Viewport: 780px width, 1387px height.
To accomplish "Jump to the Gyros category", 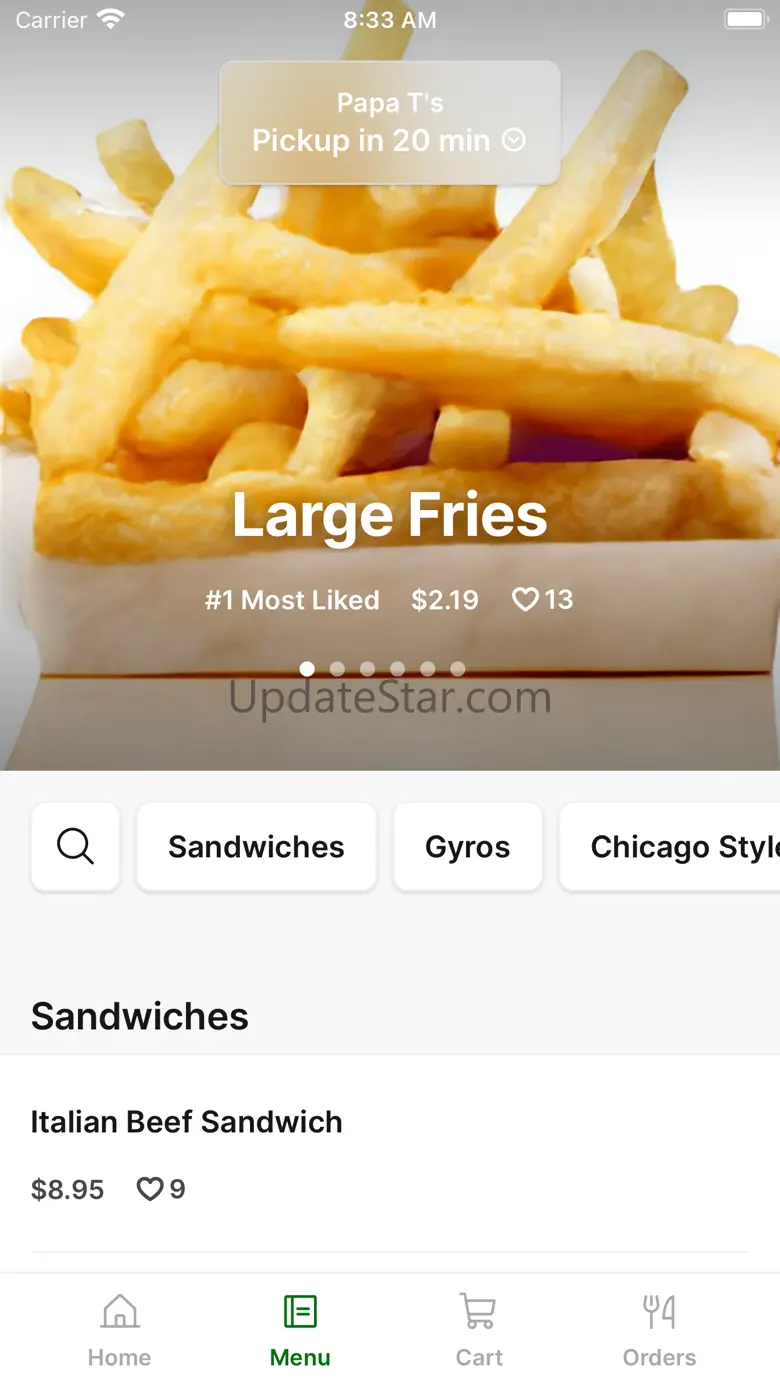I will click(x=467, y=847).
